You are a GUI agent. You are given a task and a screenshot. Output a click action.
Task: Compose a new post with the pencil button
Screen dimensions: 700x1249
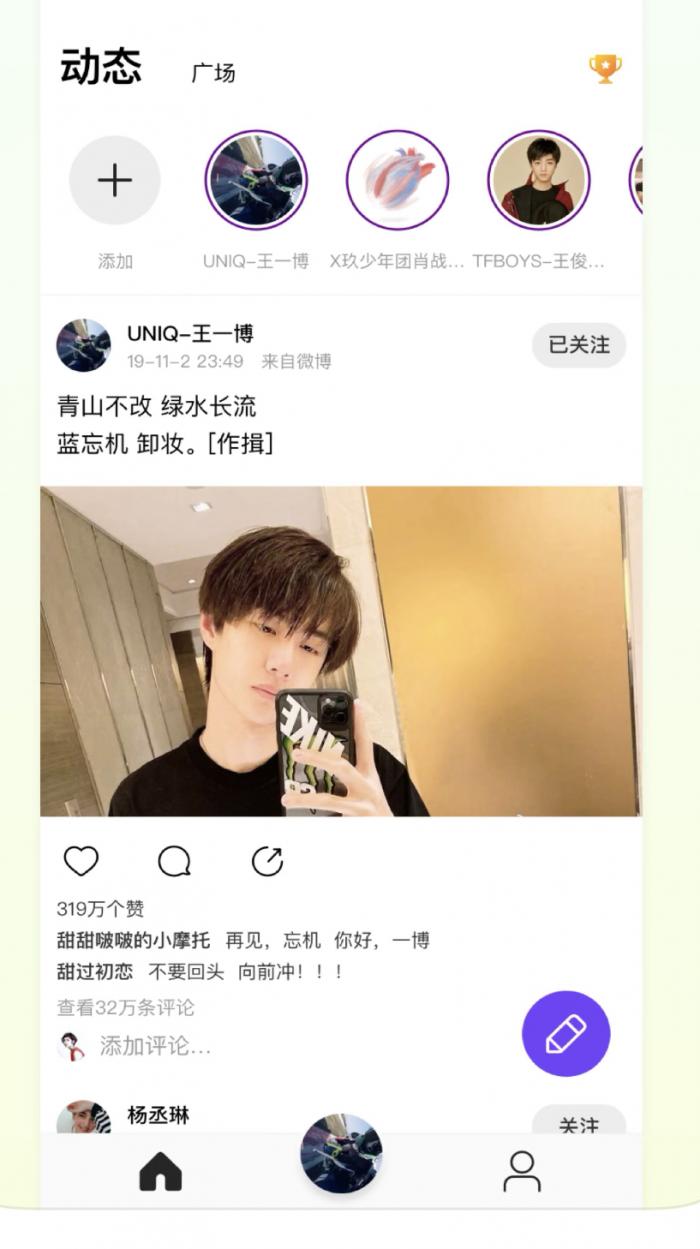tap(566, 1034)
